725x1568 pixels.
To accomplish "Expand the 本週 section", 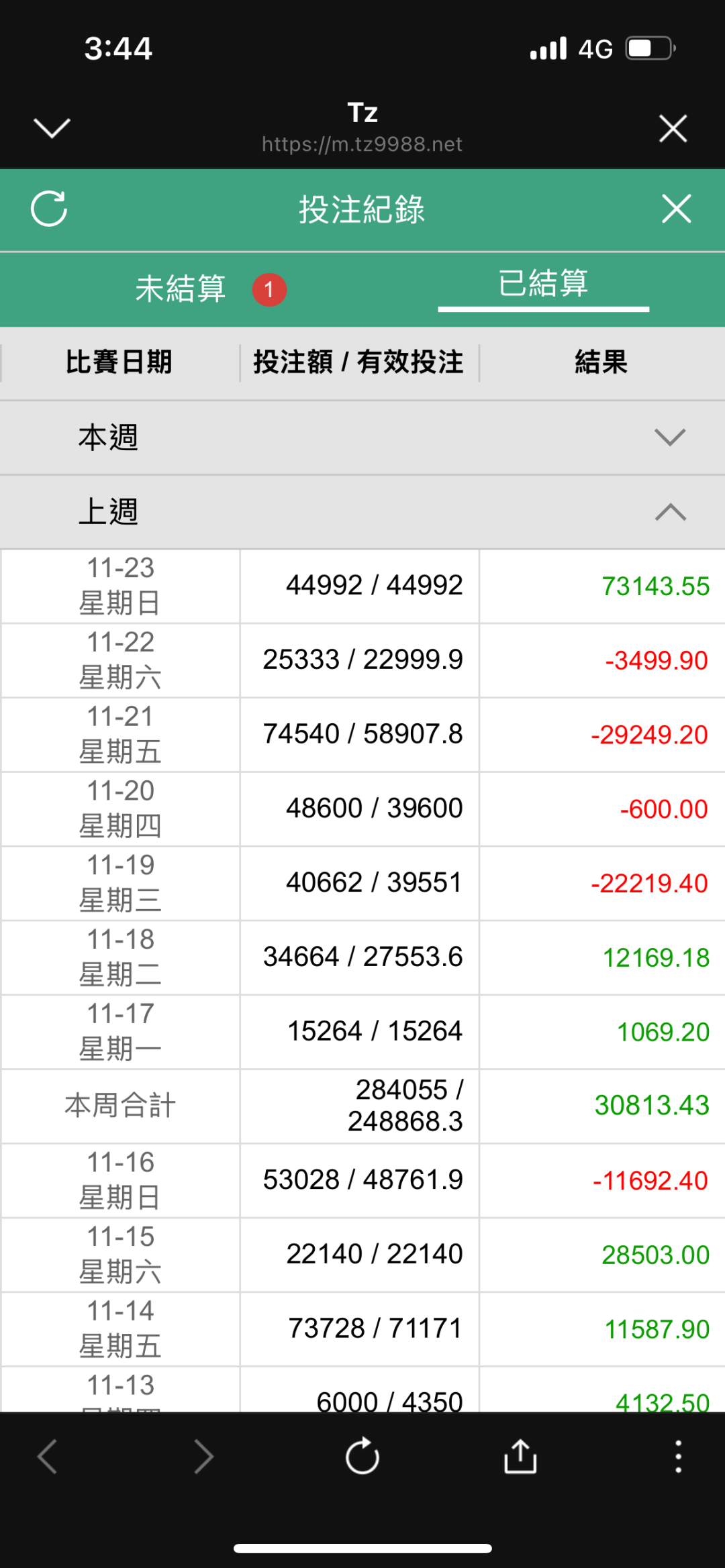I will pos(670,437).
